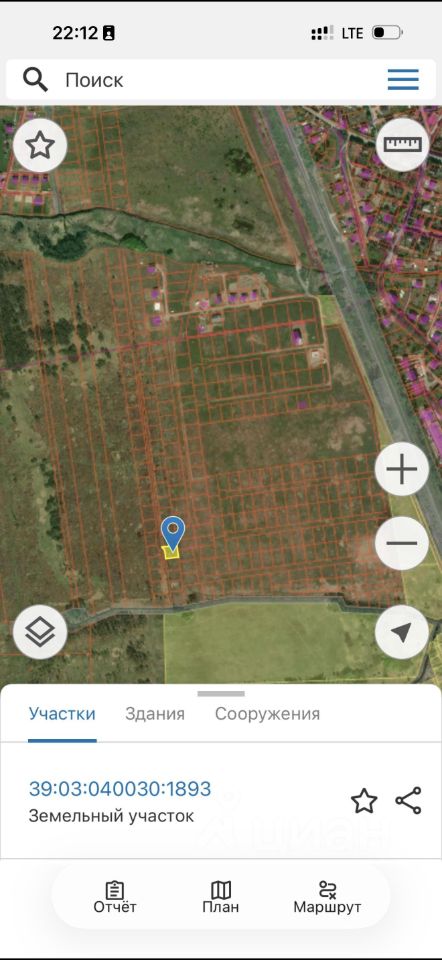Open the План view
This screenshot has height=960, width=442.
click(x=220, y=898)
